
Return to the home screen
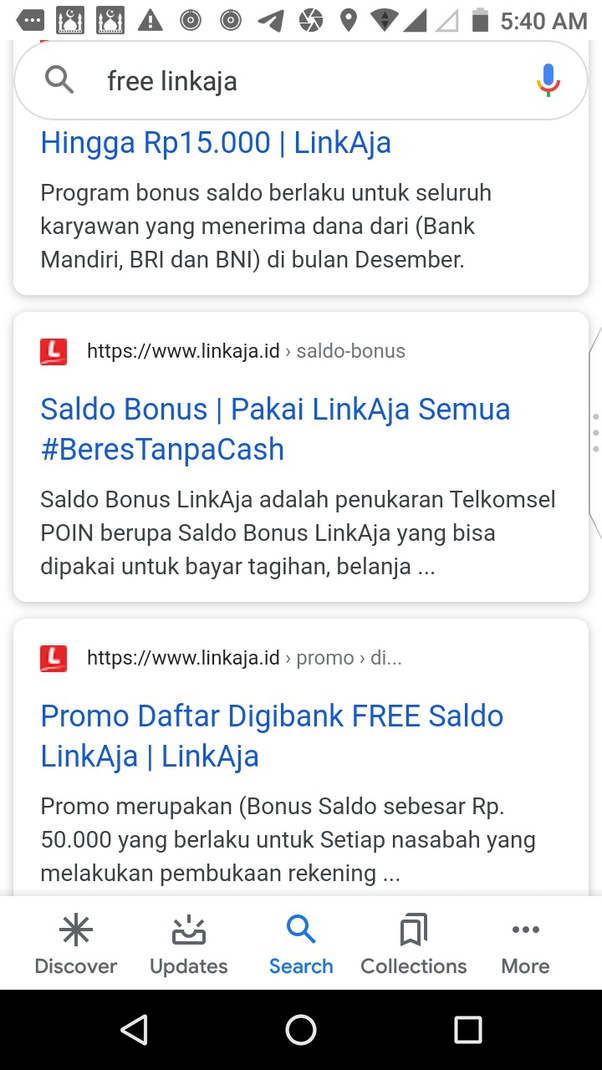tap(301, 1029)
